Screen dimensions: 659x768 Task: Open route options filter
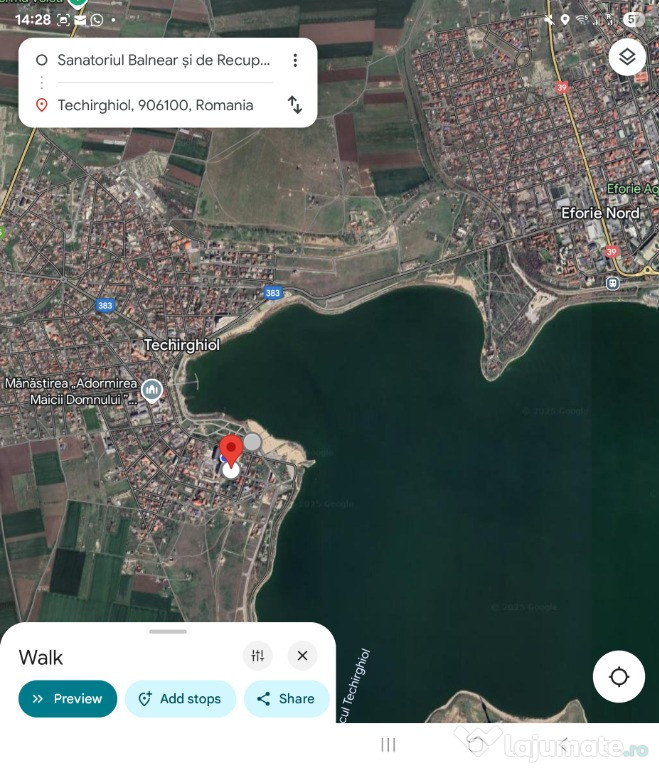258,656
